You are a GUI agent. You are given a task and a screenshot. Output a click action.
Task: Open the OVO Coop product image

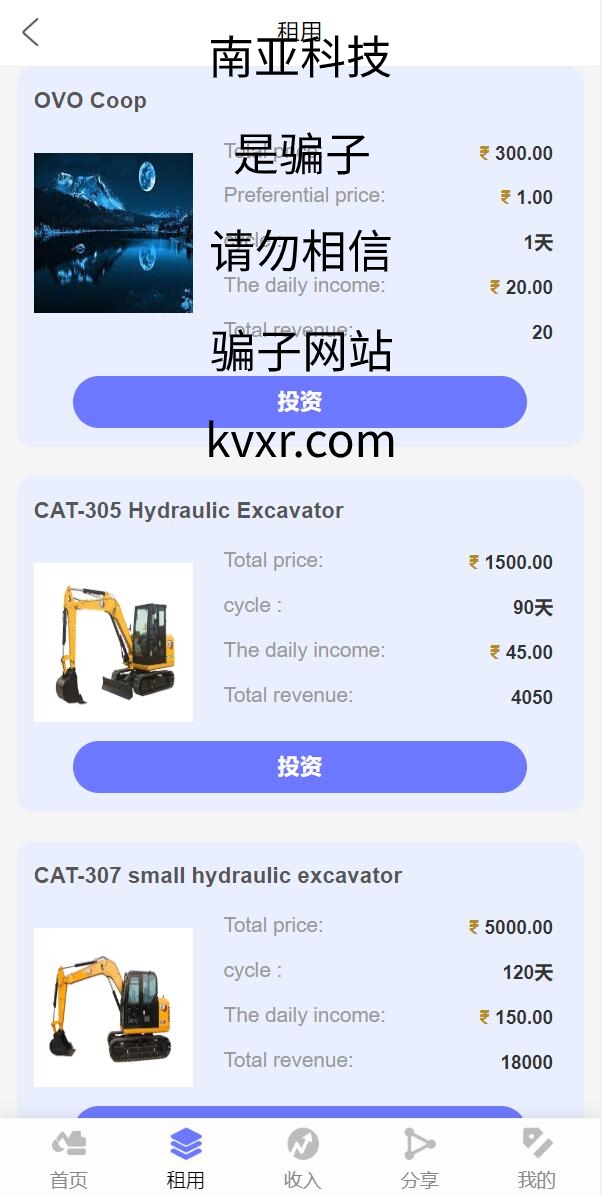click(x=113, y=233)
